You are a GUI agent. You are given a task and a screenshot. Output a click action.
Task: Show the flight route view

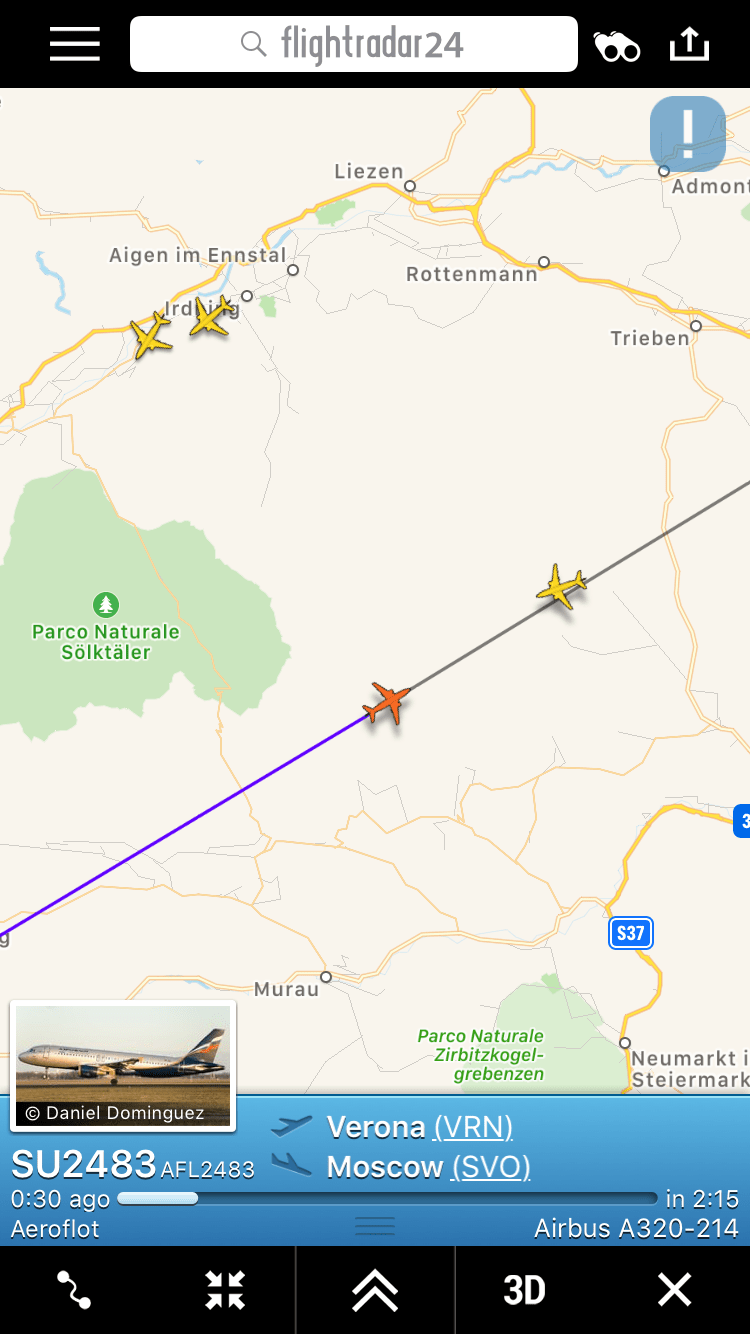tap(74, 1290)
